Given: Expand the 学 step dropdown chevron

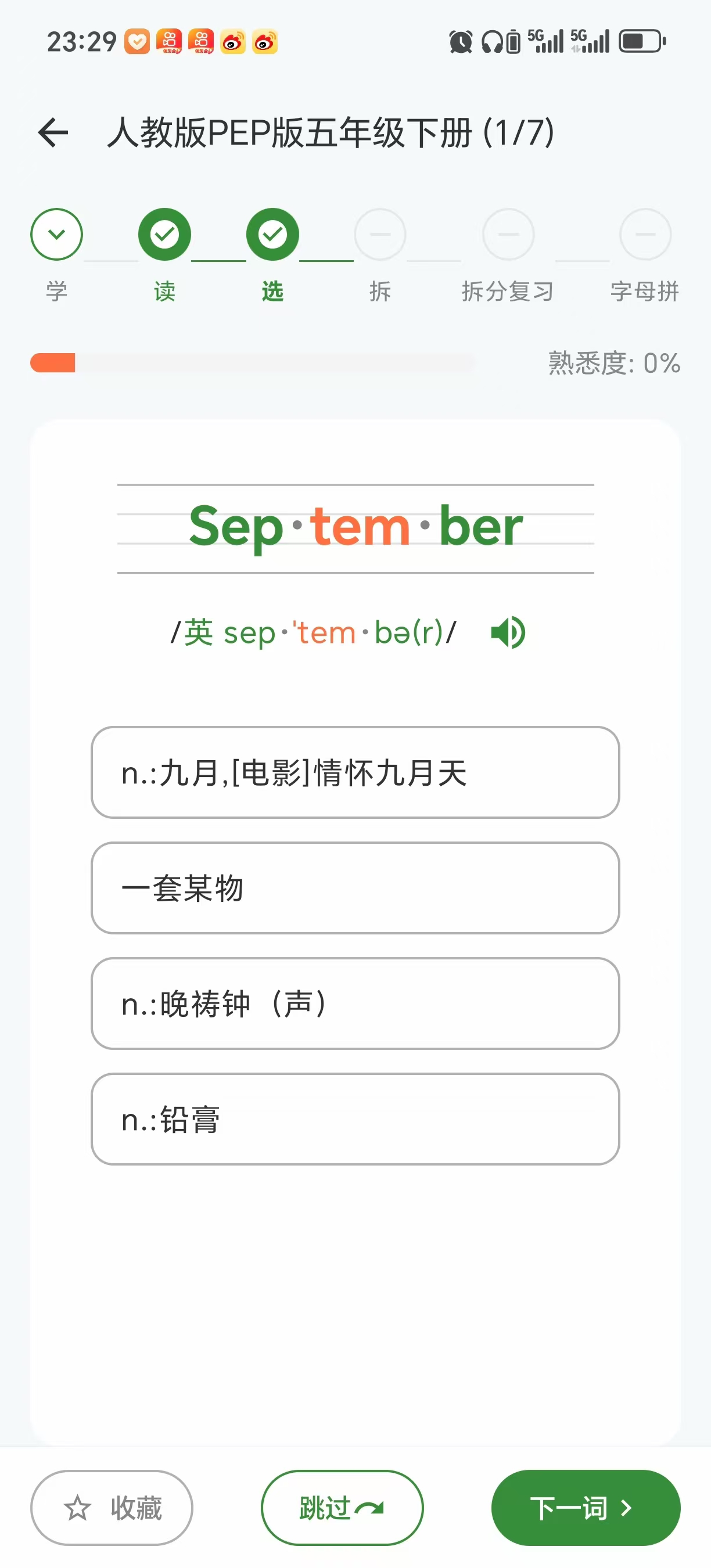Looking at the screenshot, I should 56,235.
